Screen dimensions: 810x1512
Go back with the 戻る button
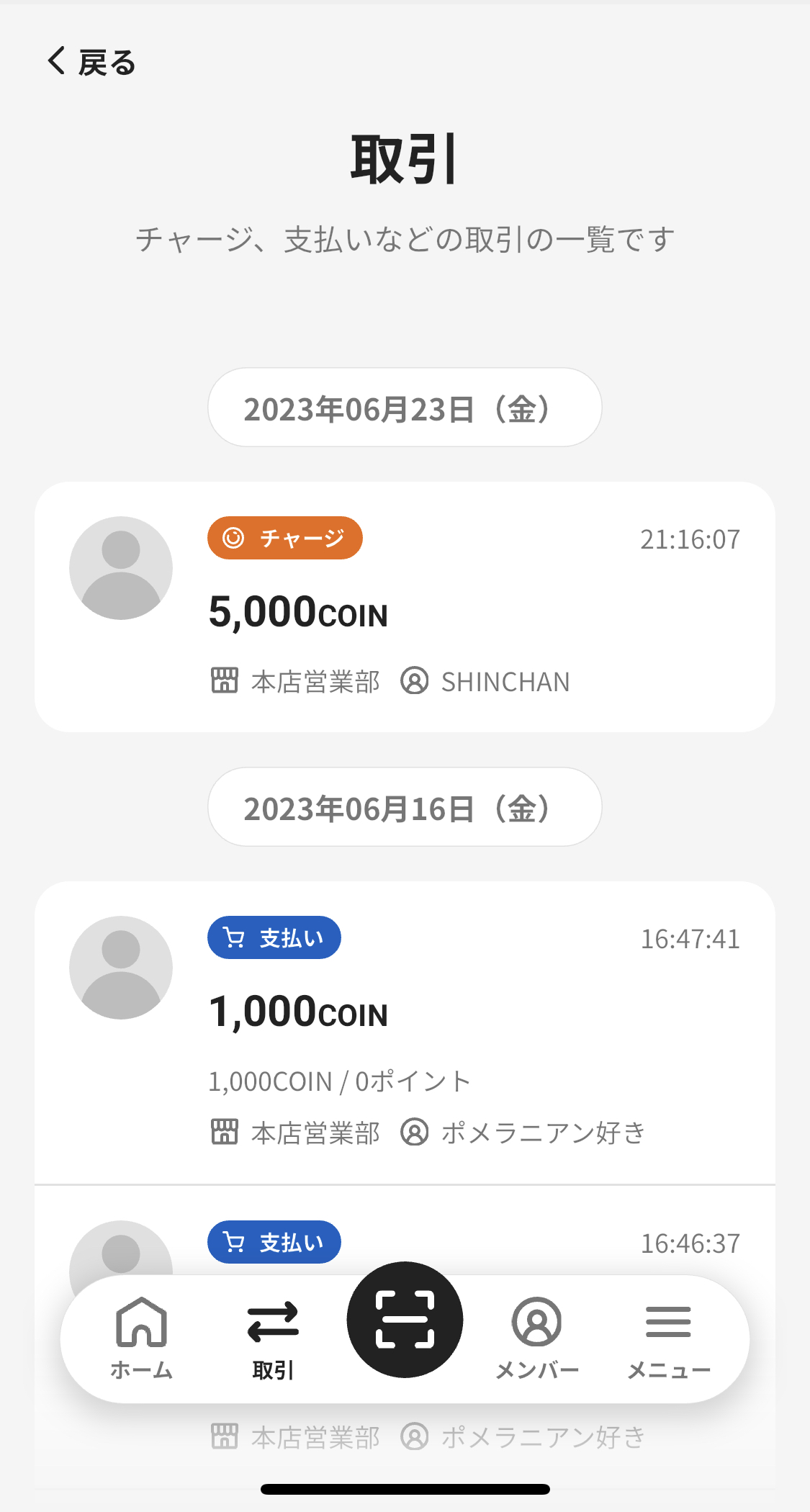coord(91,63)
